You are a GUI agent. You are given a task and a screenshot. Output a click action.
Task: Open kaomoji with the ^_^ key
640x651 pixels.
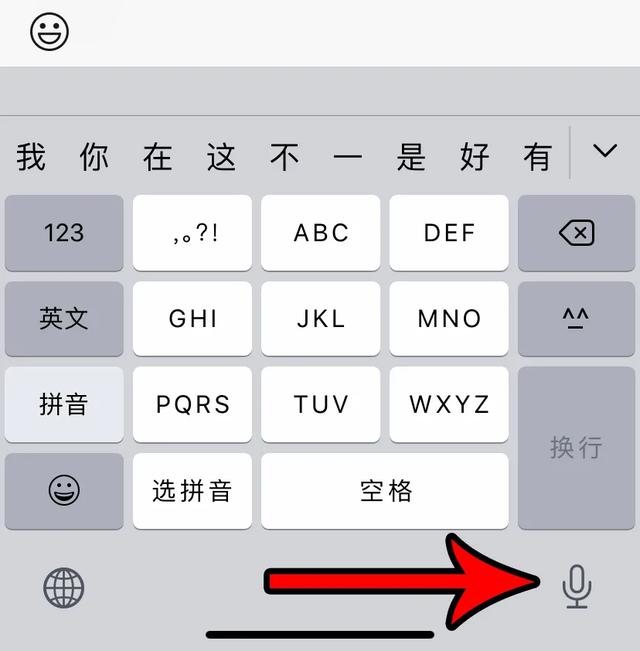(576, 319)
